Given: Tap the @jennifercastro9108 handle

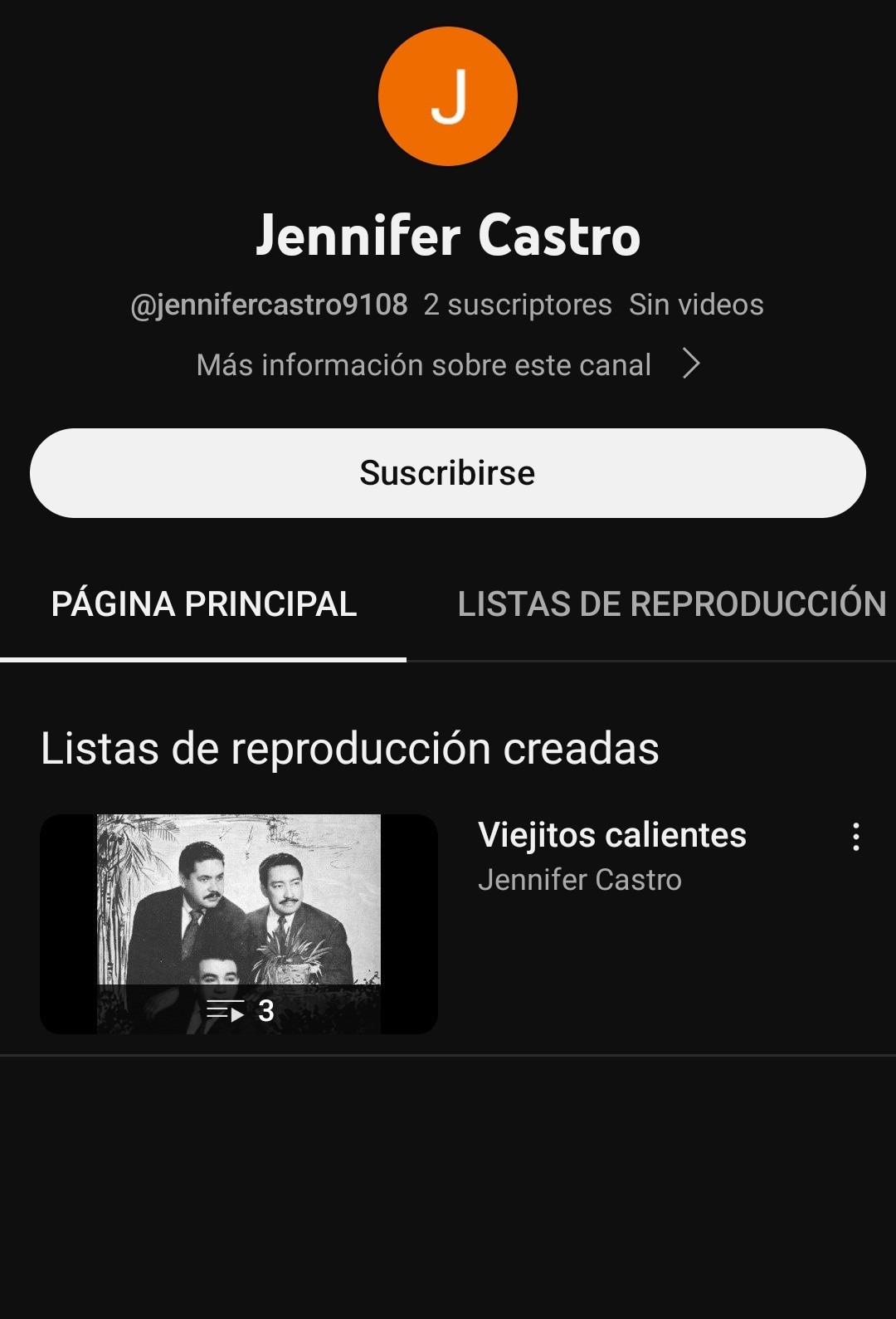Looking at the screenshot, I should pyautogui.click(x=268, y=304).
